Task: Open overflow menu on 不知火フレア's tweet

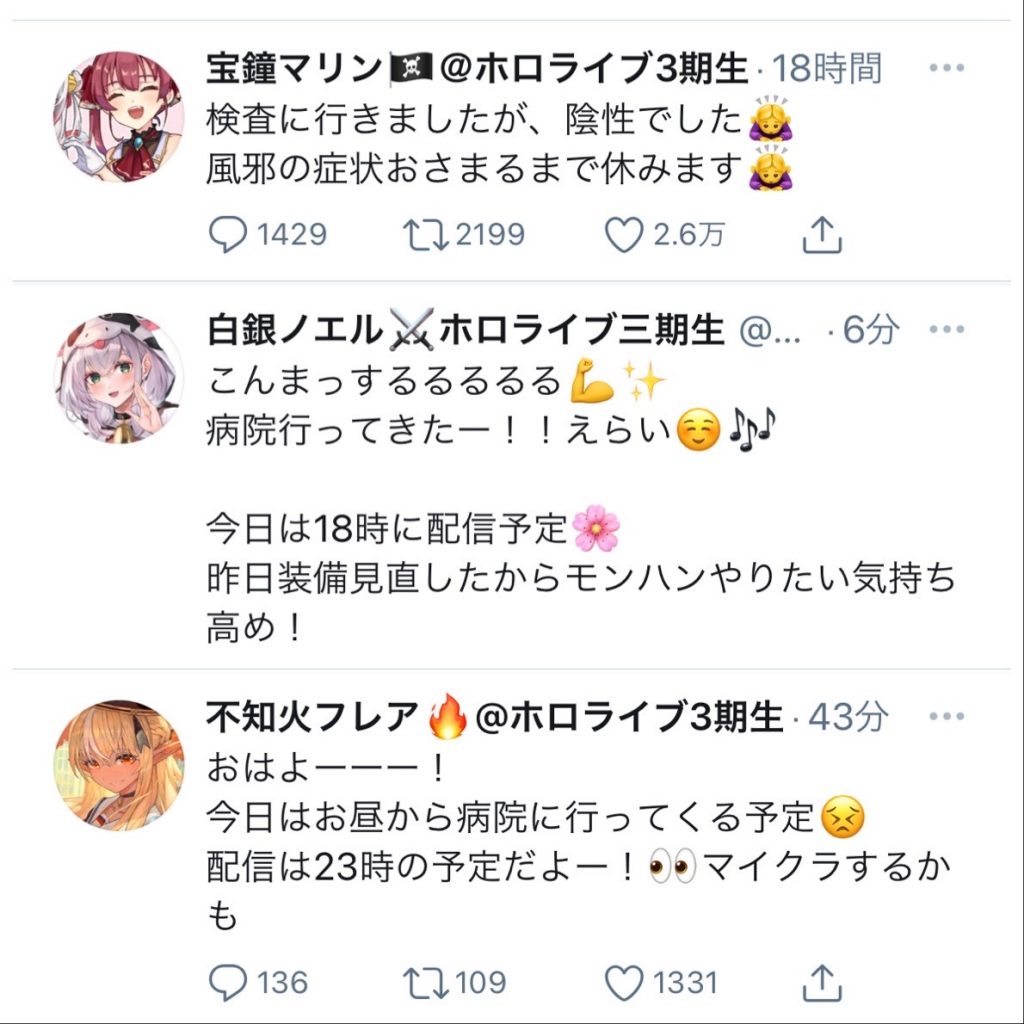Action: pyautogui.click(x=945, y=716)
